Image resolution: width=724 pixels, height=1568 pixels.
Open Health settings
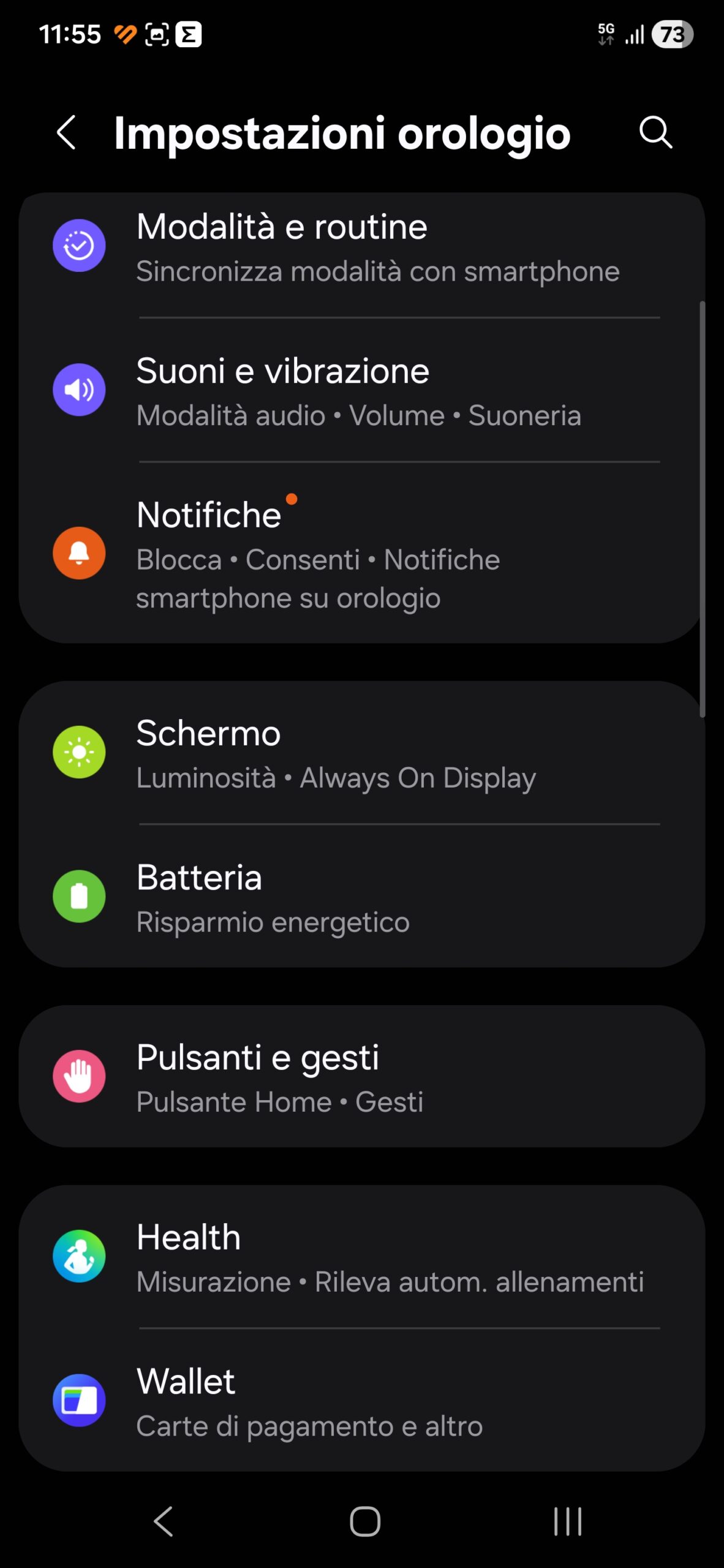click(x=361, y=1257)
